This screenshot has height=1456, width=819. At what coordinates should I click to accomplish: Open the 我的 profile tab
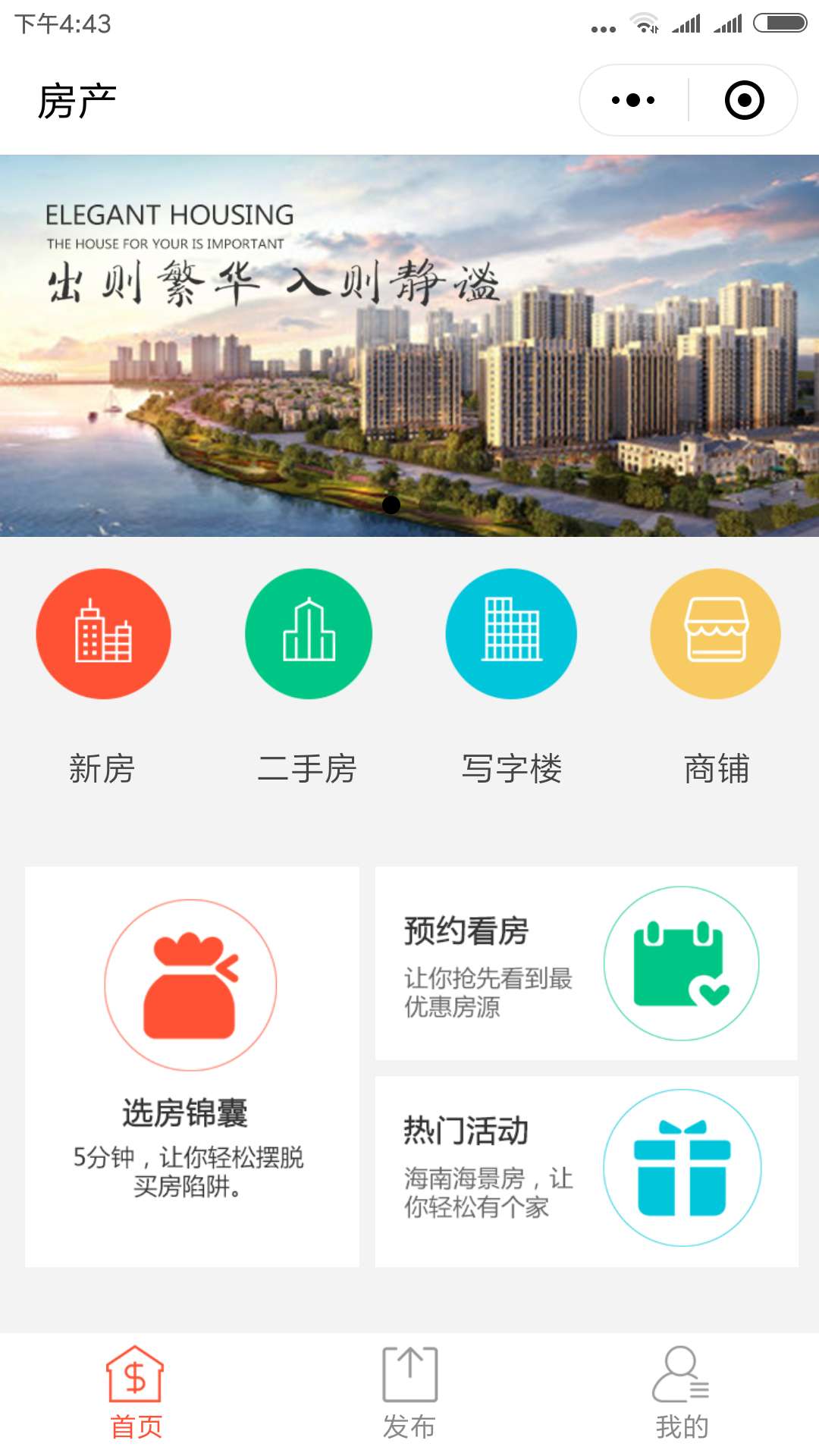click(x=682, y=1392)
